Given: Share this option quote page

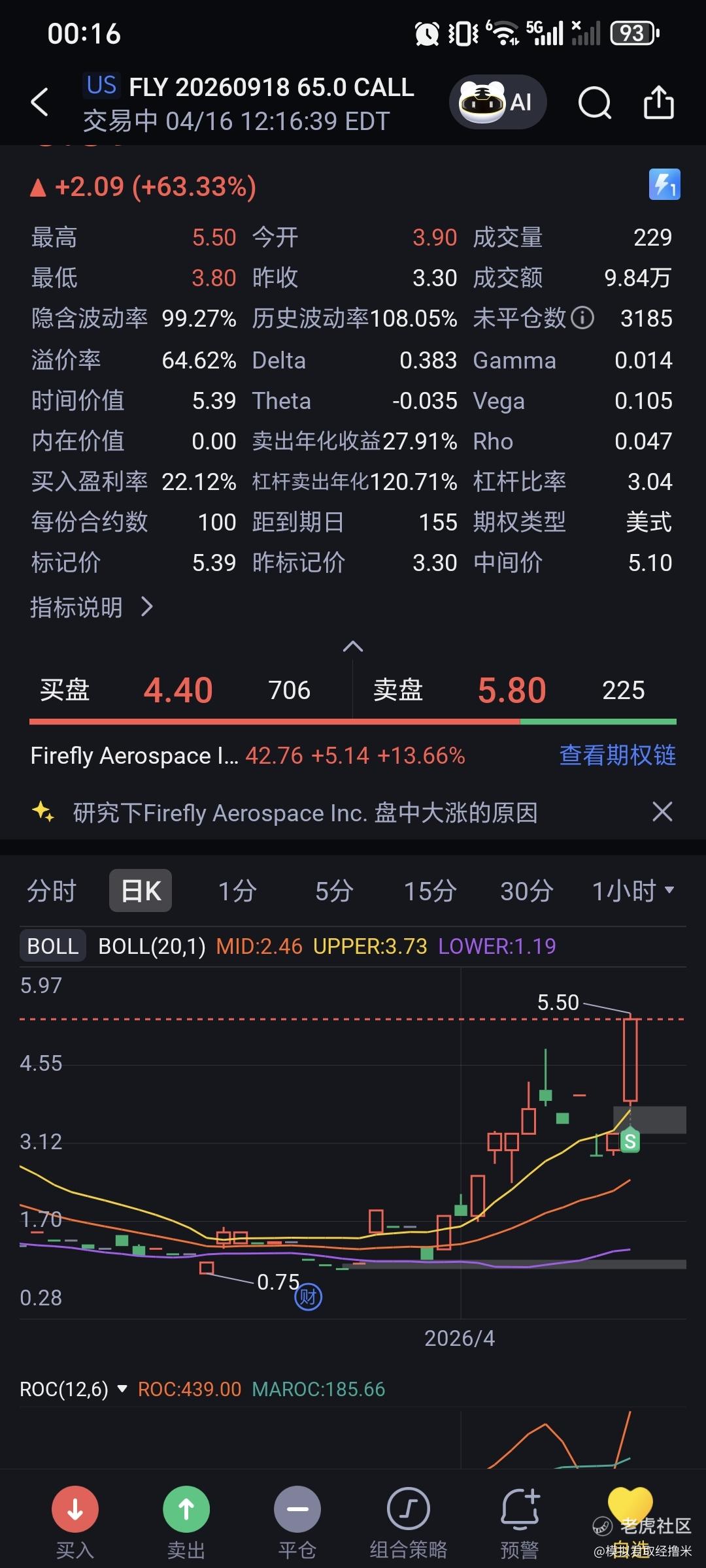Looking at the screenshot, I should click(658, 103).
